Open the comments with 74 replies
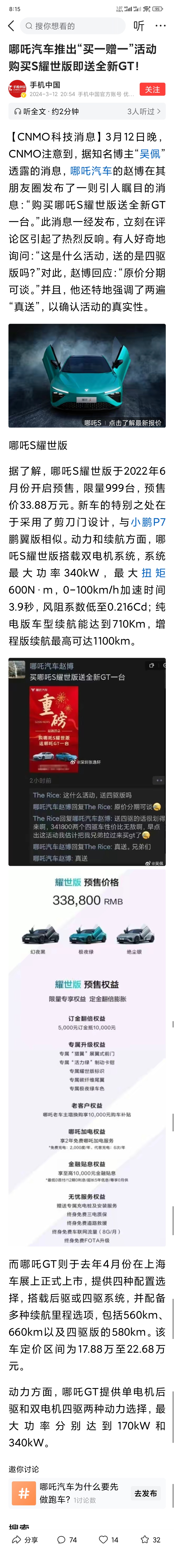This screenshot has width=174, height=1568. tap(67, 1552)
